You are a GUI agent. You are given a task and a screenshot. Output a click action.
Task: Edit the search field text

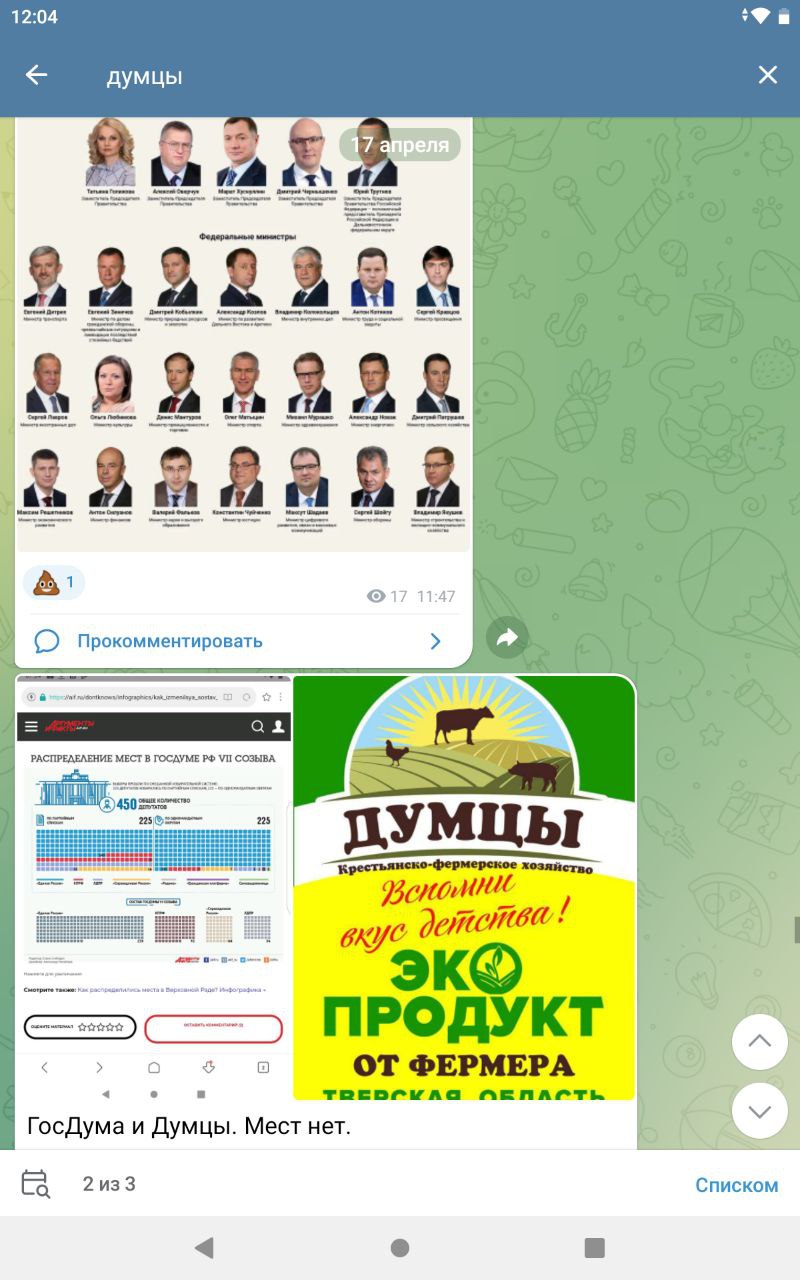400,76
